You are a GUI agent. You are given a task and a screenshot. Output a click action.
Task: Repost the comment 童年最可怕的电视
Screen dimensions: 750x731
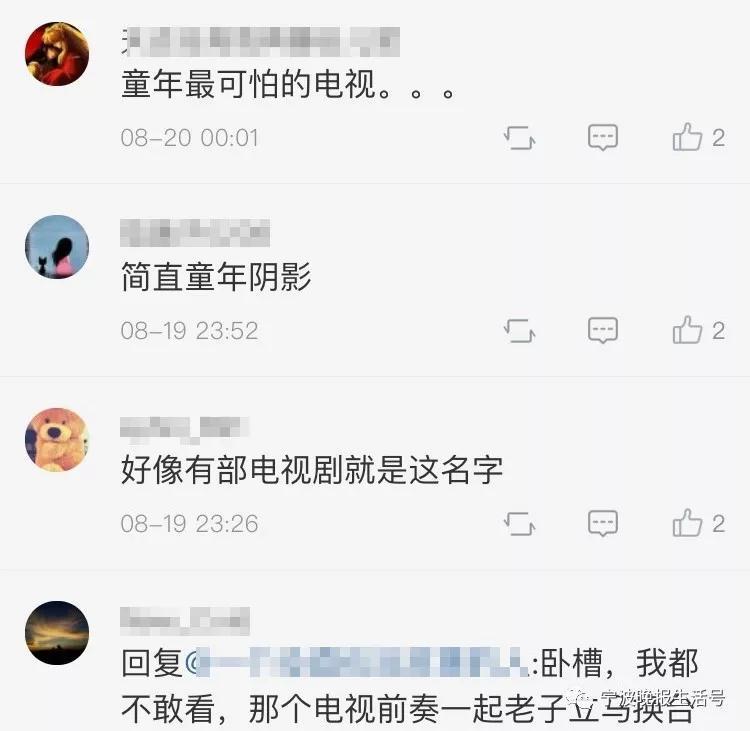(x=520, y=137)
